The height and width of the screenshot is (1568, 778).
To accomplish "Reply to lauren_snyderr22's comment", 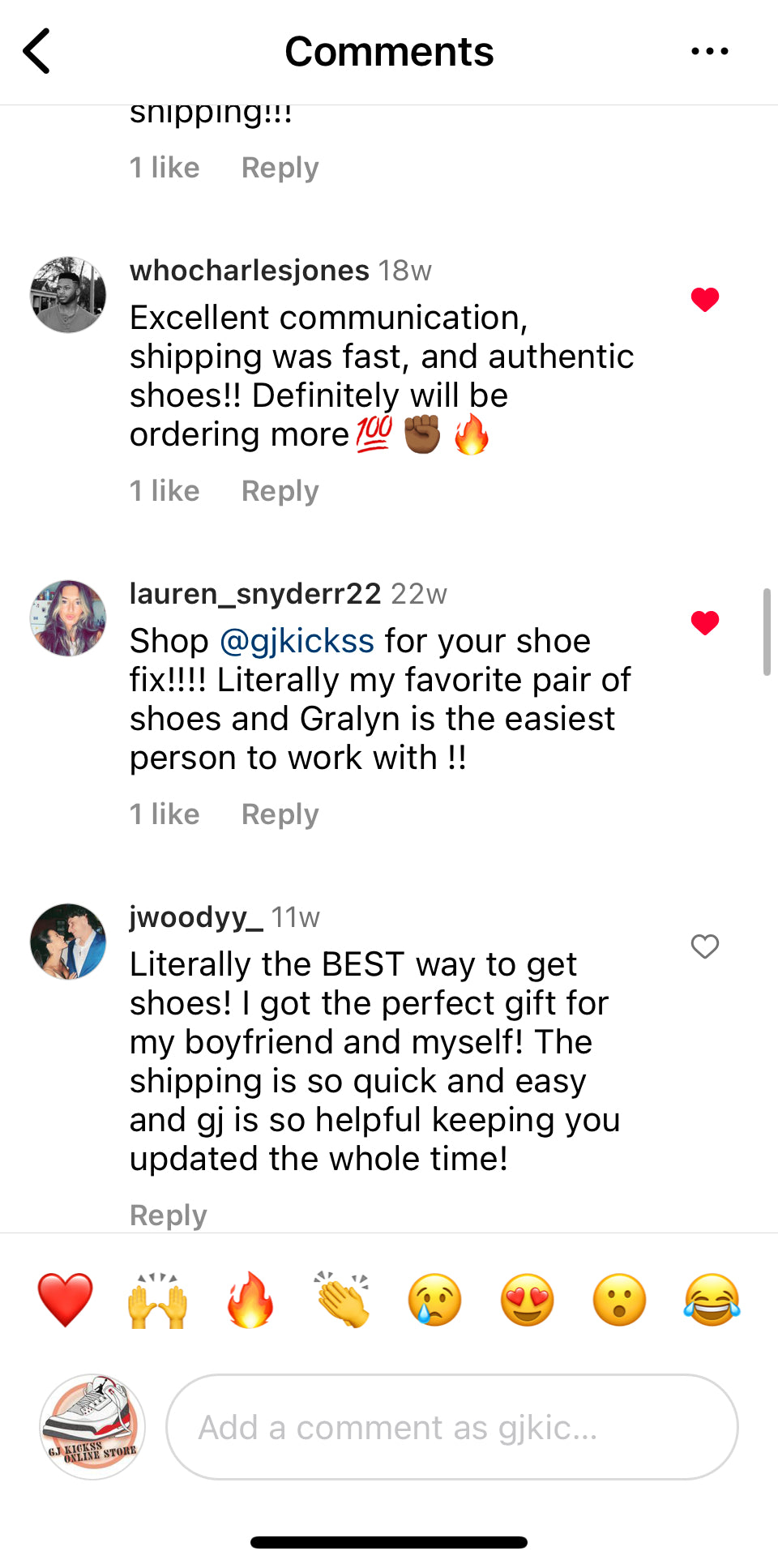I will [x=280, y=814].
